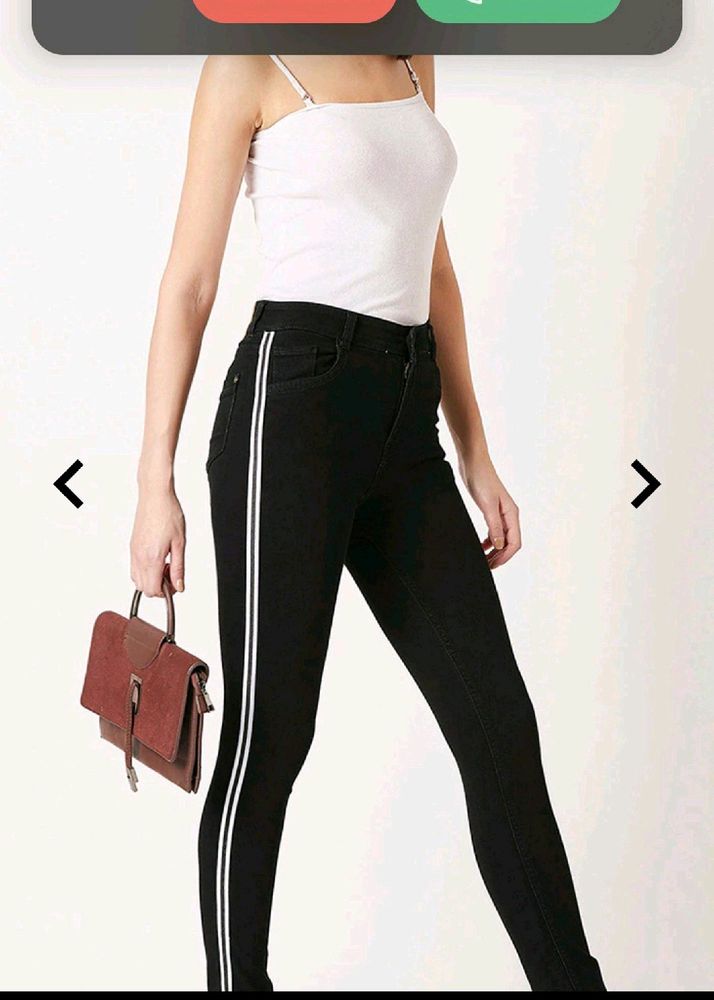Screen dimensions: 714x1000
Task: Show the next product photo
Action: (x=645, y=484)
